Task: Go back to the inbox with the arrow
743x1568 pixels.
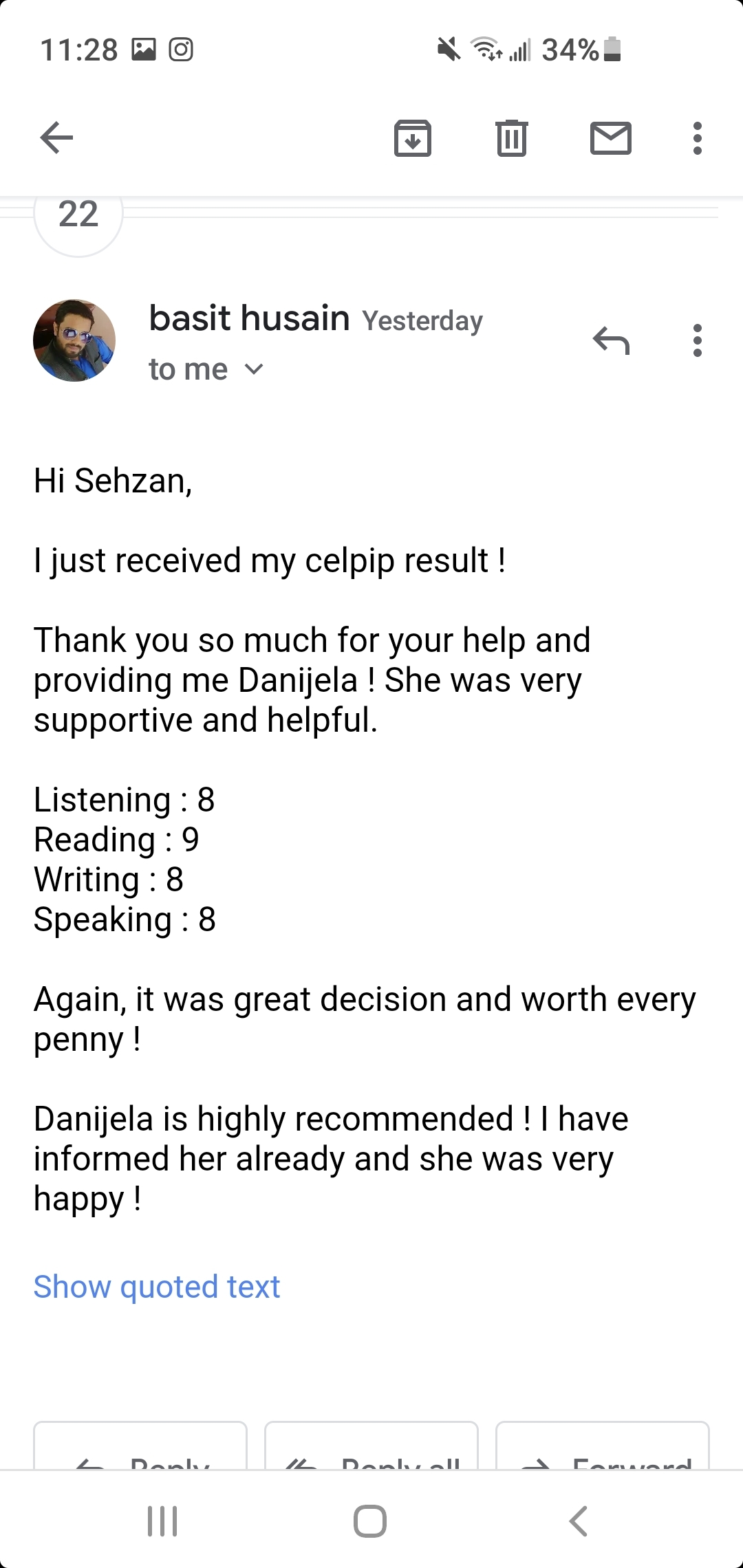Action: (x=56, y=138)
